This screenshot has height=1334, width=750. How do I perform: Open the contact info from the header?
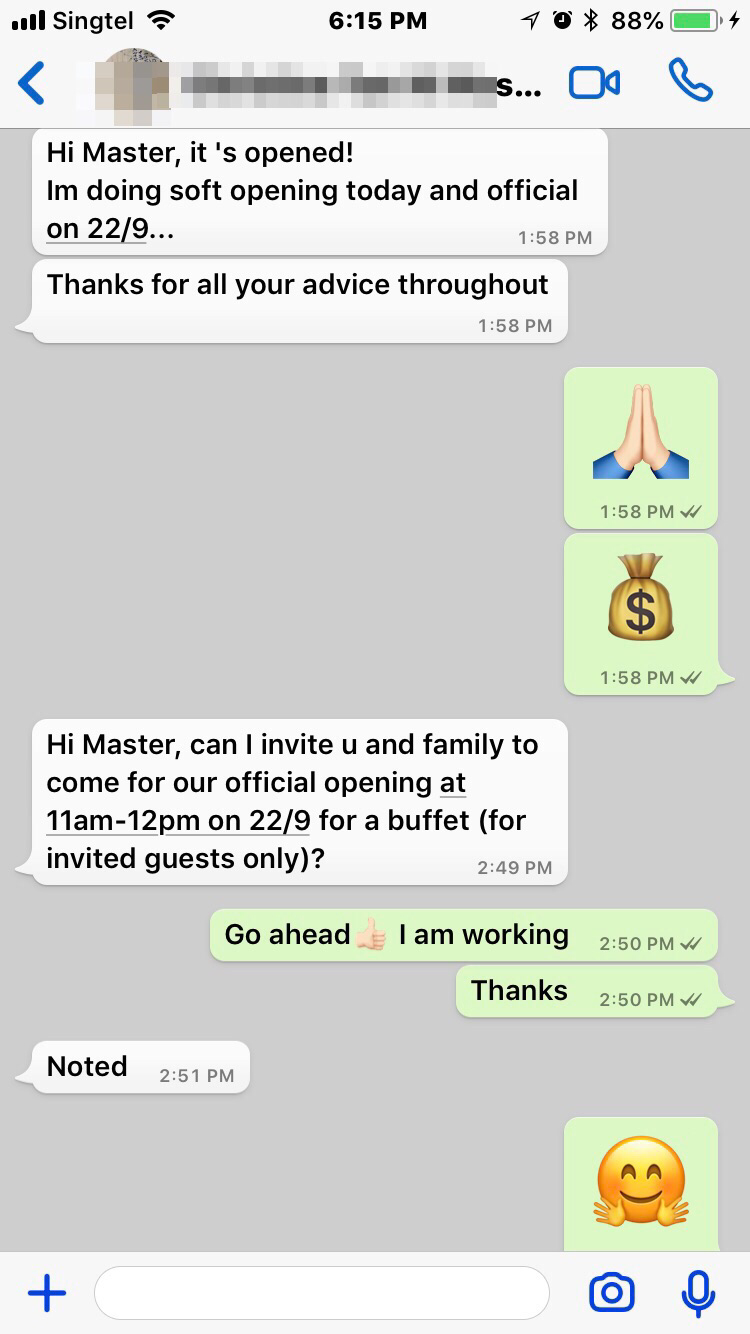coord(320,85)
